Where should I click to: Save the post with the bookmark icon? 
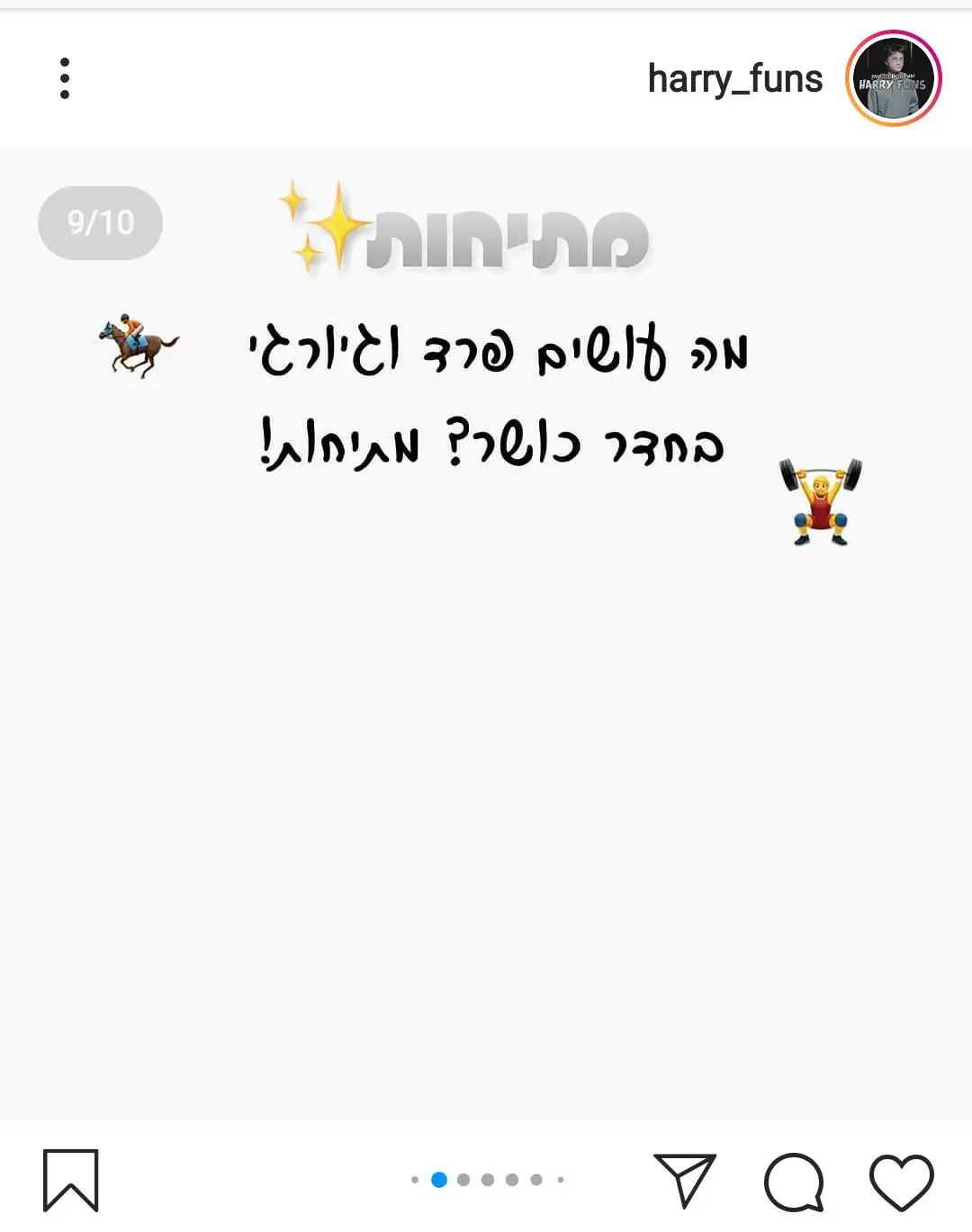point(70,1180)
